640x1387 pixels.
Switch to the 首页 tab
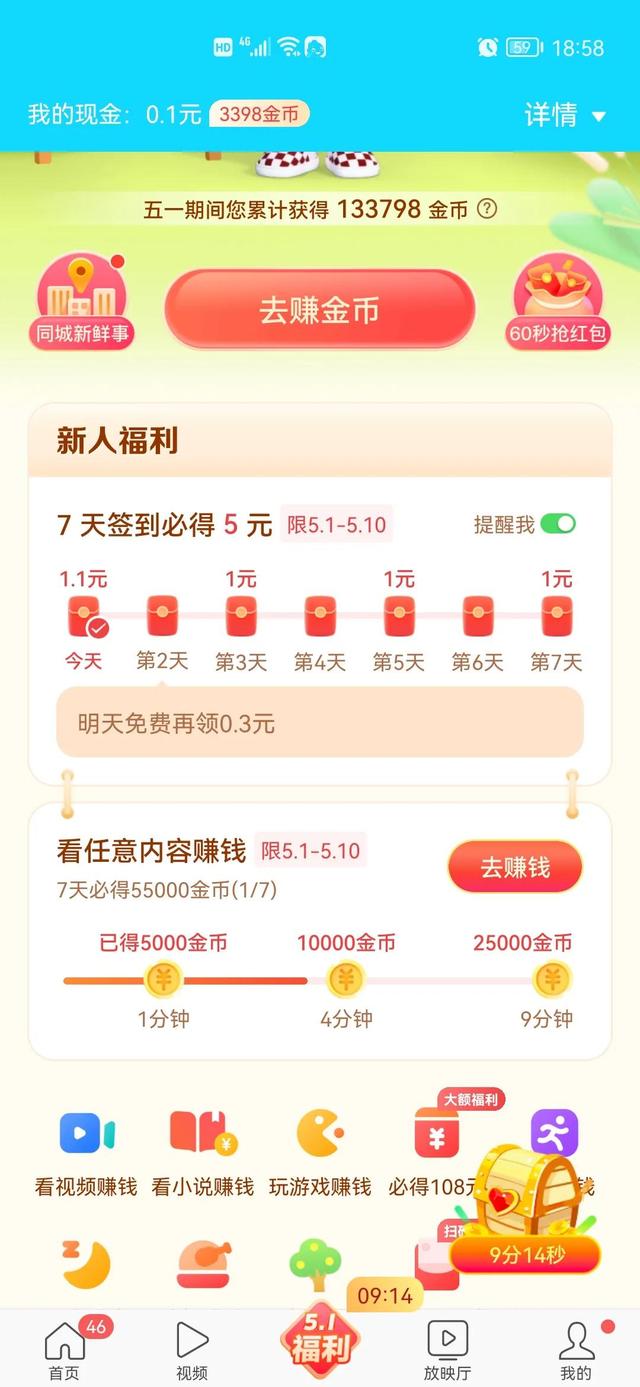(65, 1349)
